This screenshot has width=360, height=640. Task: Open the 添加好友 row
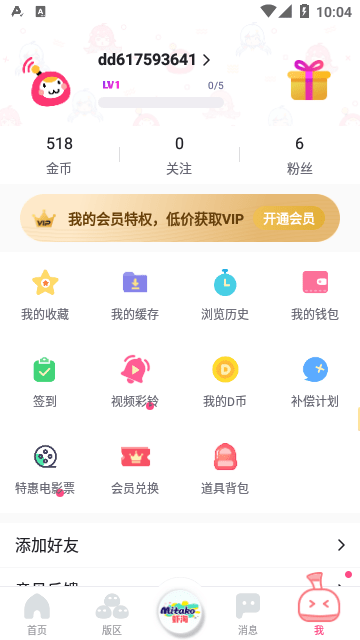coord(180,545)
